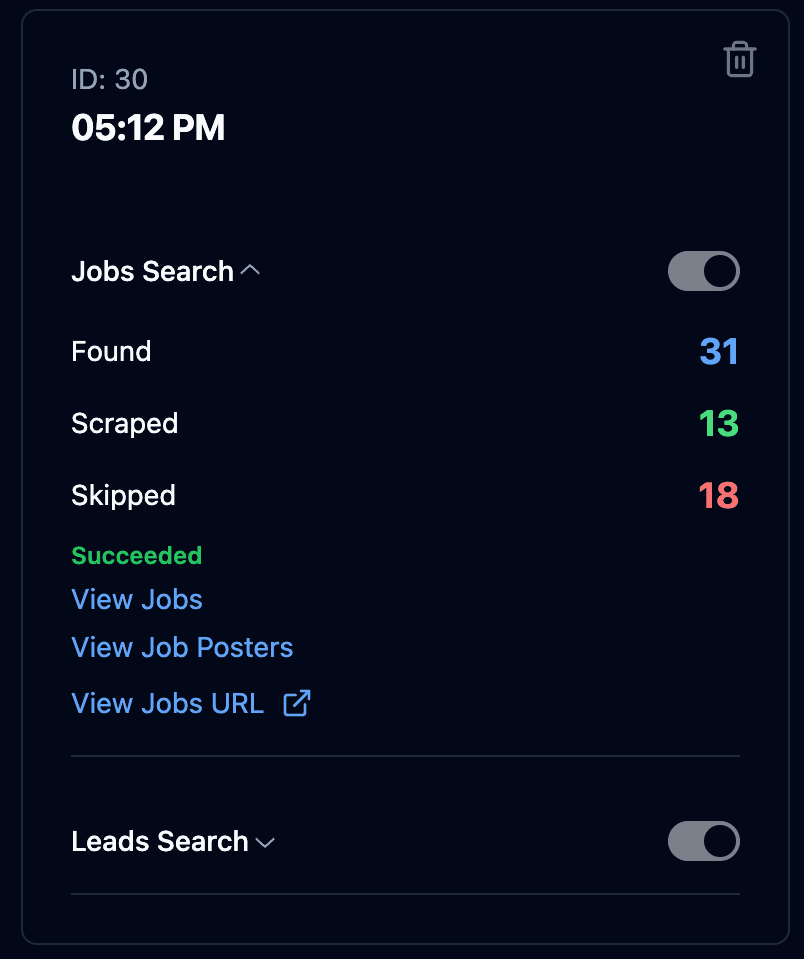Click the Scraped count showing 13
This screenshot has width=804, height=959.
(719, 423)
